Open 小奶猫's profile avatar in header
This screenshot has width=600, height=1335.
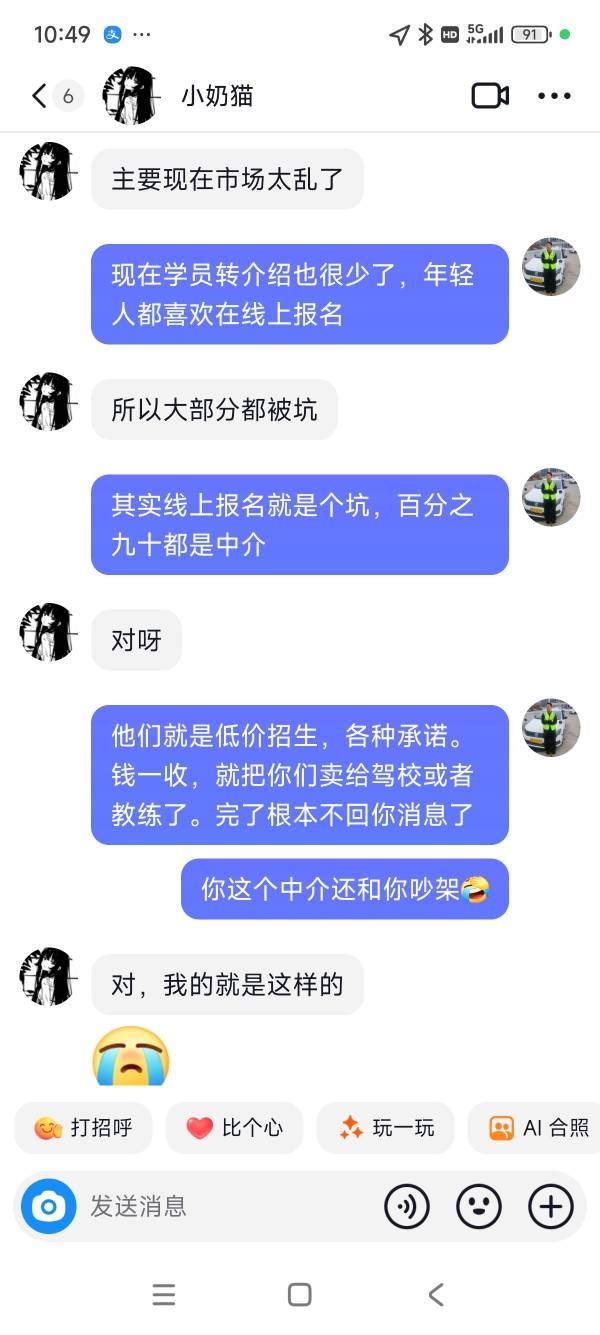[x=132, y=96]
